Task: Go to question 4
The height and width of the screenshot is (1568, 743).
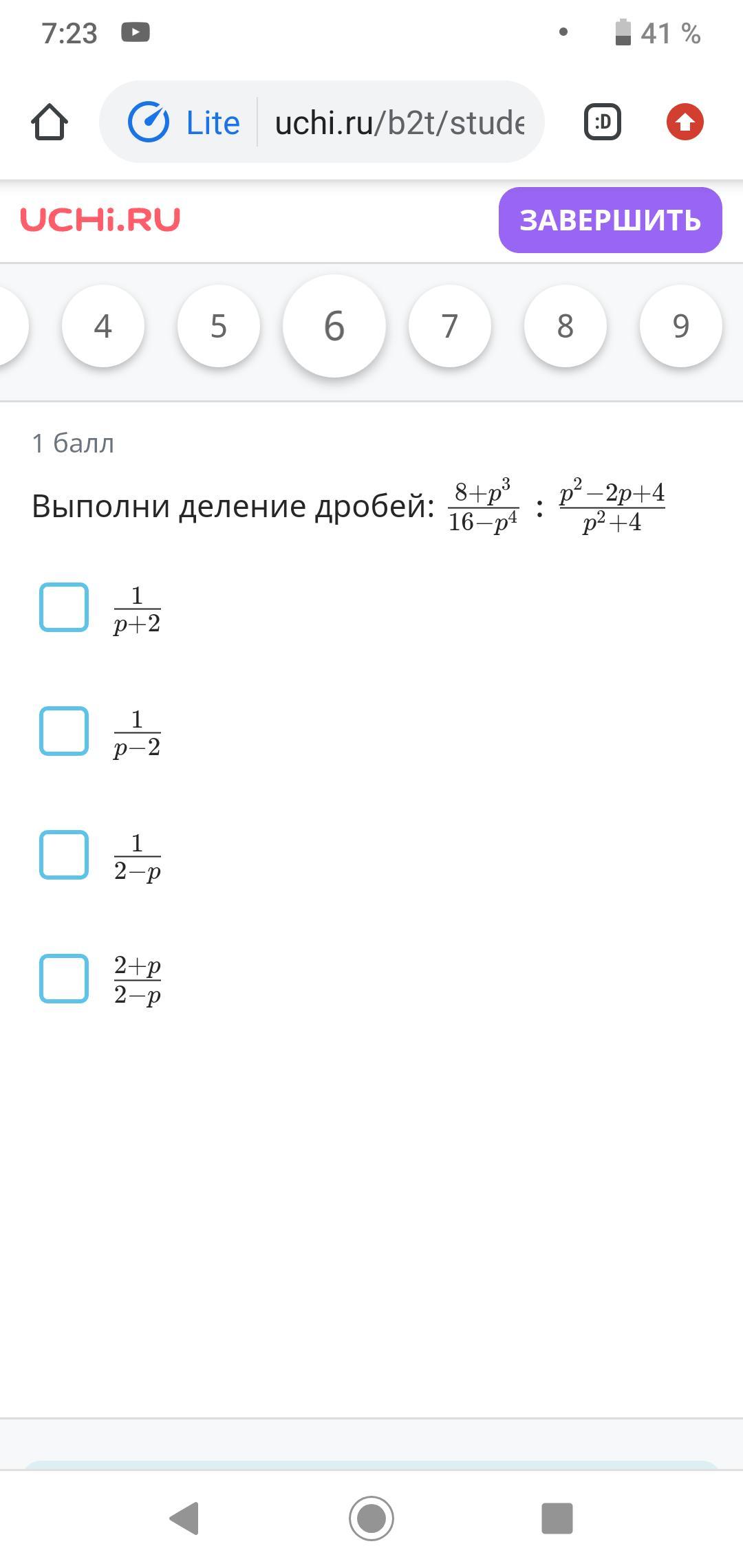Action: point(103,326)
